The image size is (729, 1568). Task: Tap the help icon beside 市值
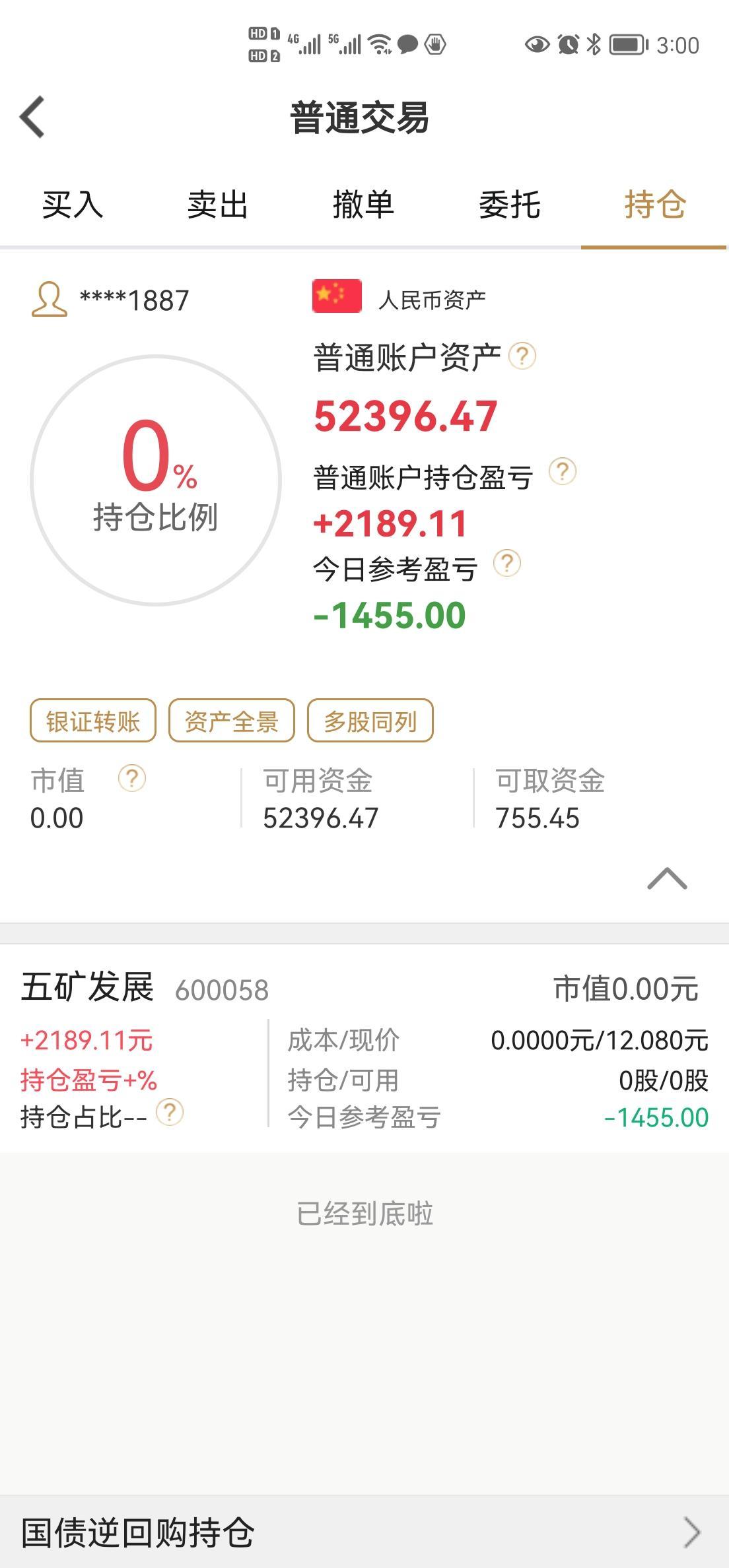tap(132, 779)
